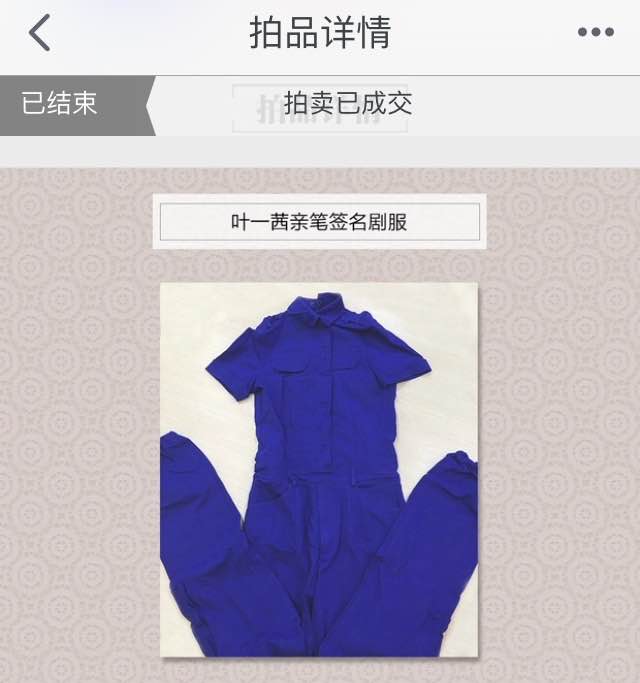Image resolution: width=640 pixels, height=683 pixels.
Task: Open the three-dot overflow menu
Action: click(x=596, y=33)
